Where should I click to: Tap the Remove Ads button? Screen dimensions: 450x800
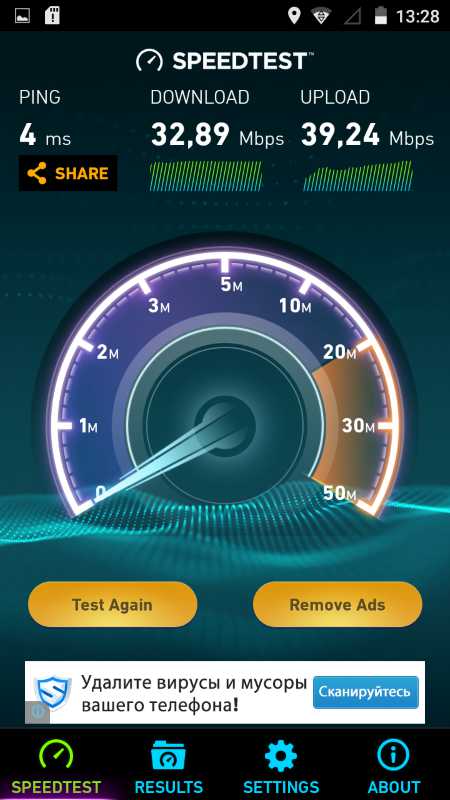coord(337,605)
